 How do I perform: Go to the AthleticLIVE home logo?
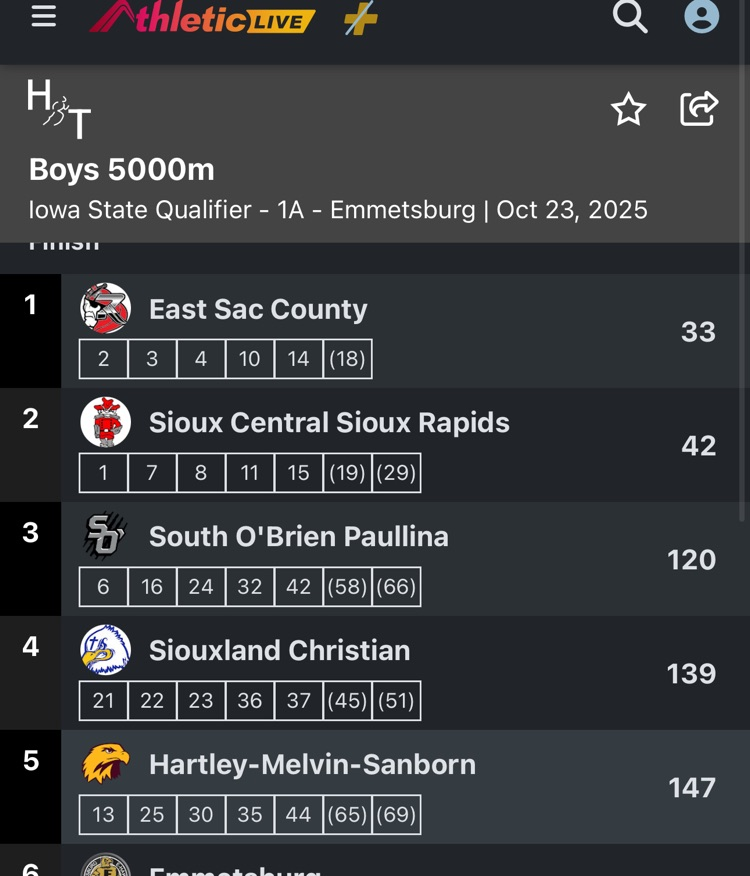tap(203, 18)
